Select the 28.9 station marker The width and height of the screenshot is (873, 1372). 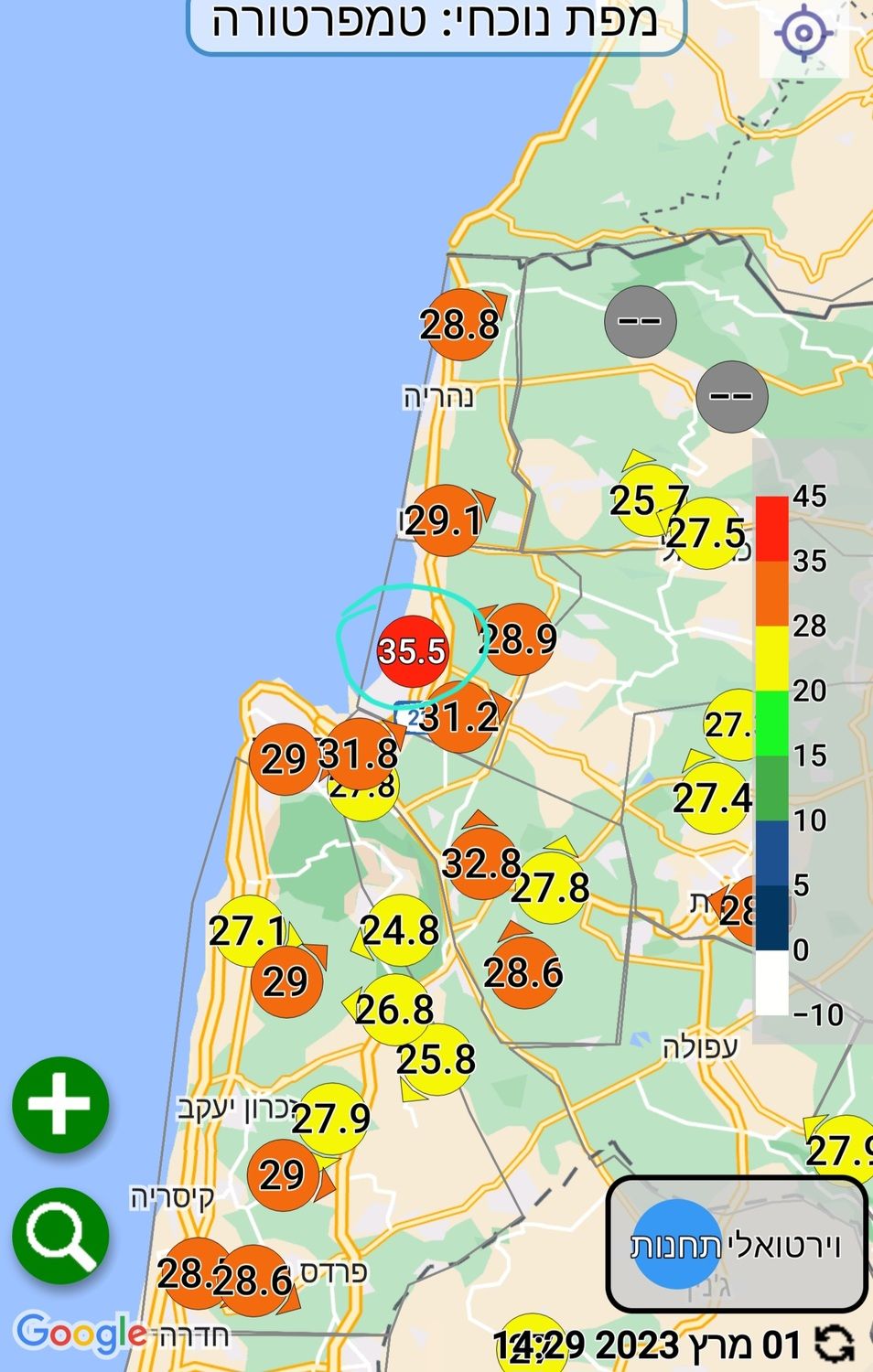(x=520, y=638)
